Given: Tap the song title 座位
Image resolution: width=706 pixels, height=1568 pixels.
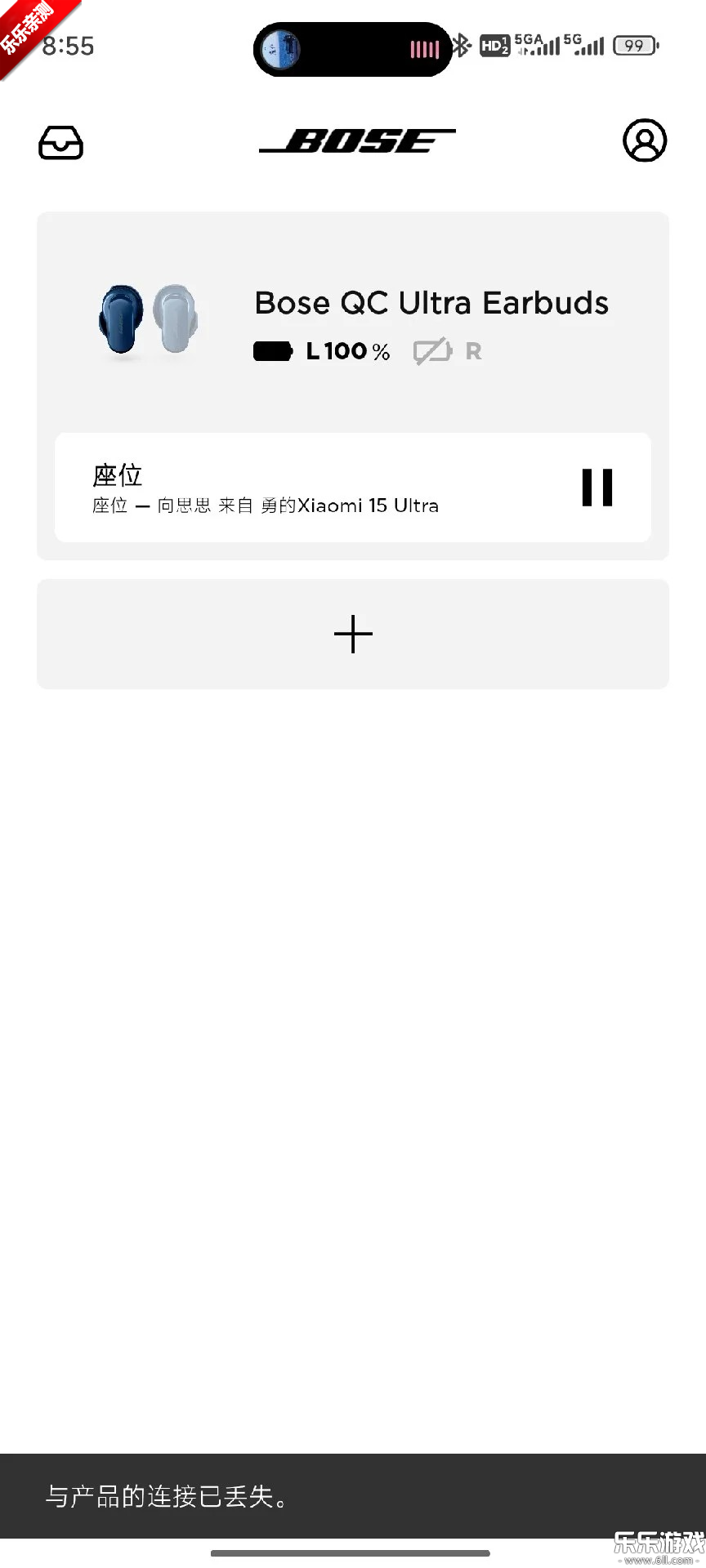Looking at the screenshot, I should 118,475.
